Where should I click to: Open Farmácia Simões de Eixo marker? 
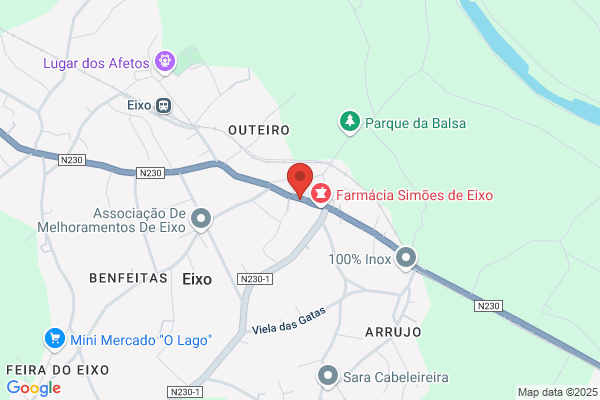(x=321, y=194)
